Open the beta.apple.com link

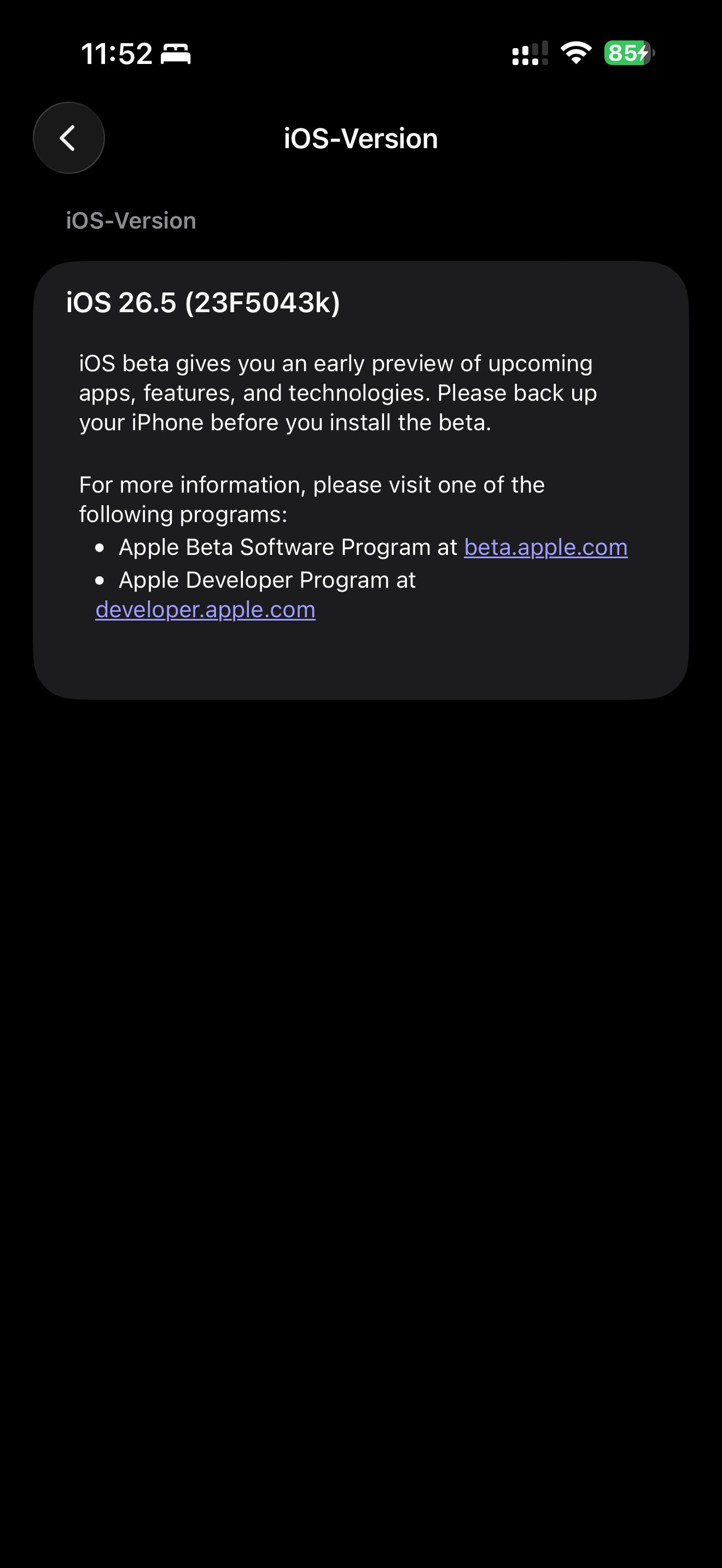pyautogui.click(x=545, y=547)
